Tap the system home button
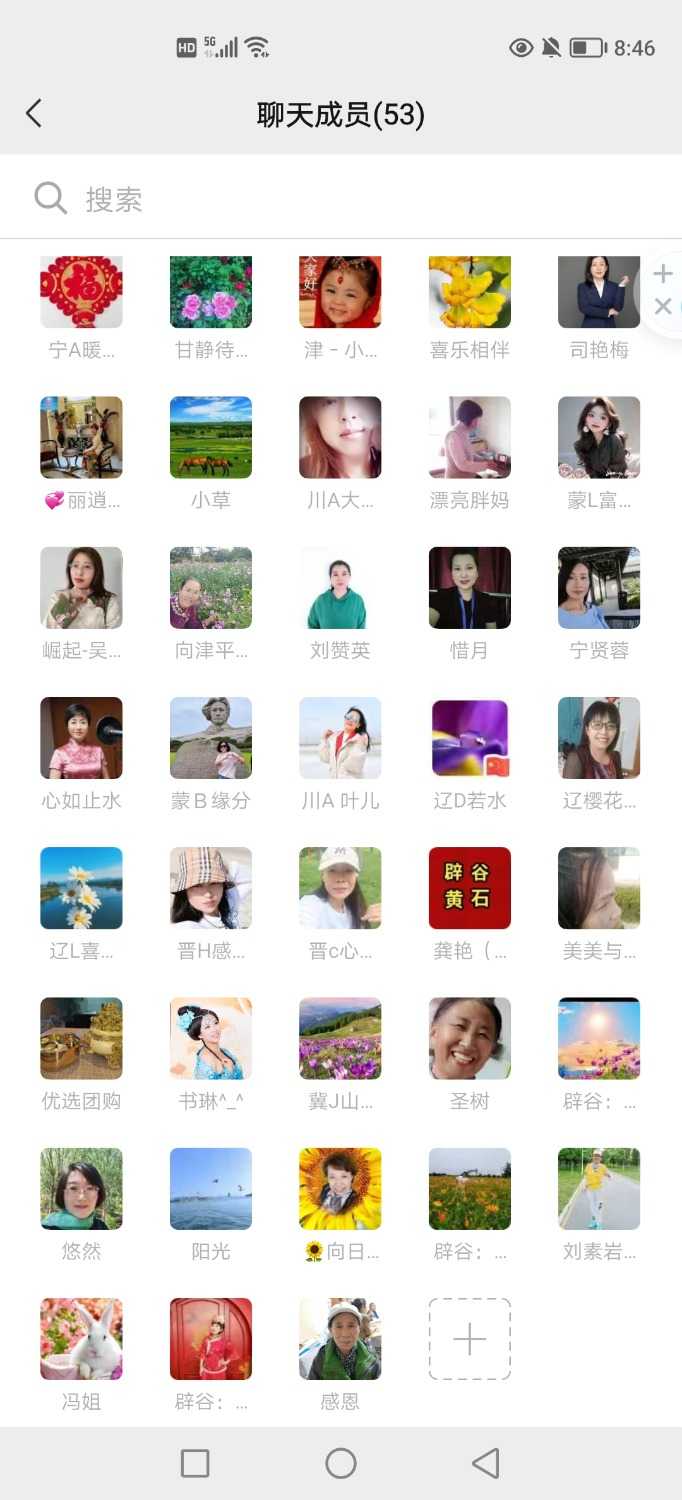 (341, 1464)
